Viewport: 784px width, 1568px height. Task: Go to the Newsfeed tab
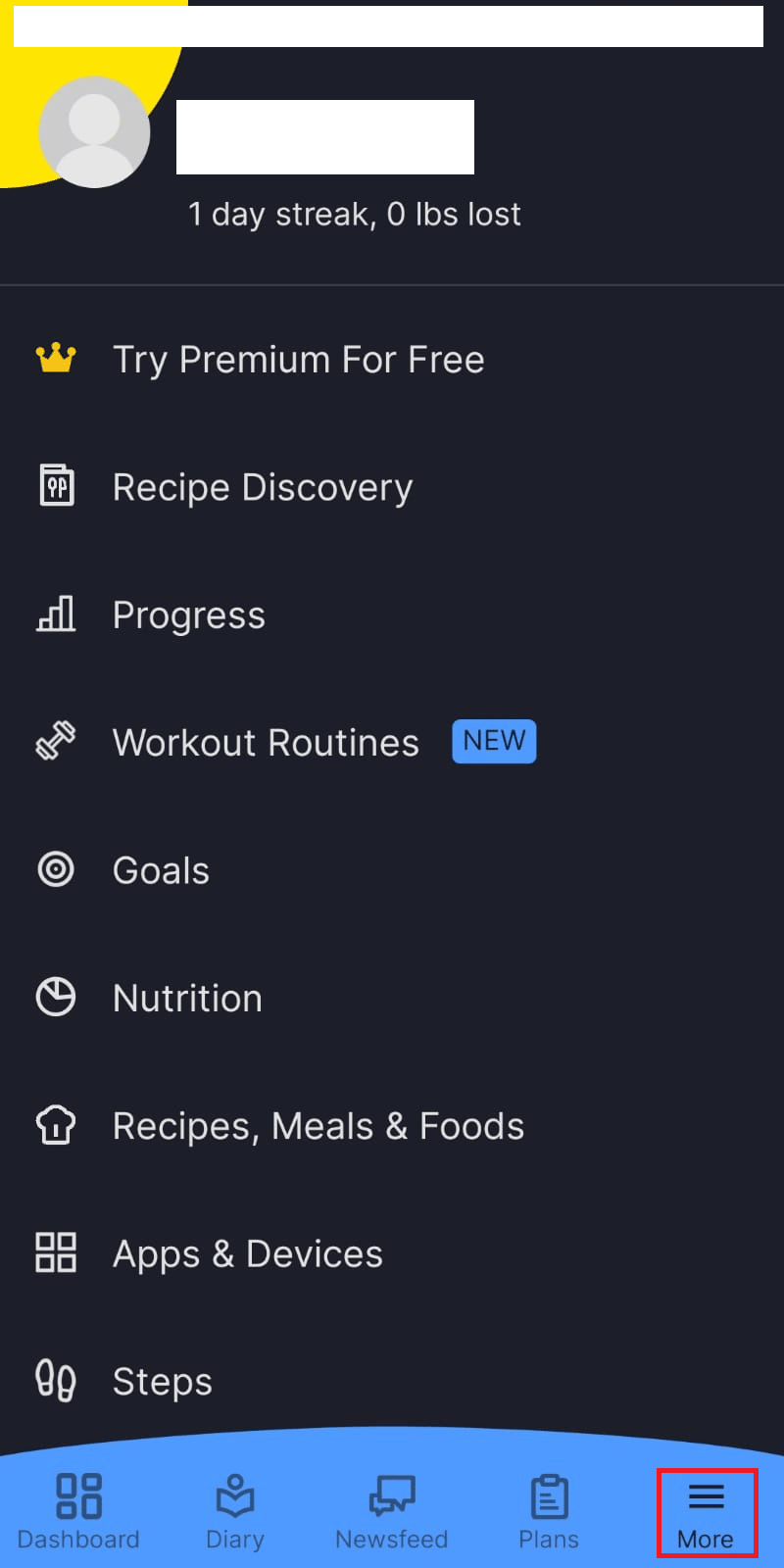point(392,1512)
